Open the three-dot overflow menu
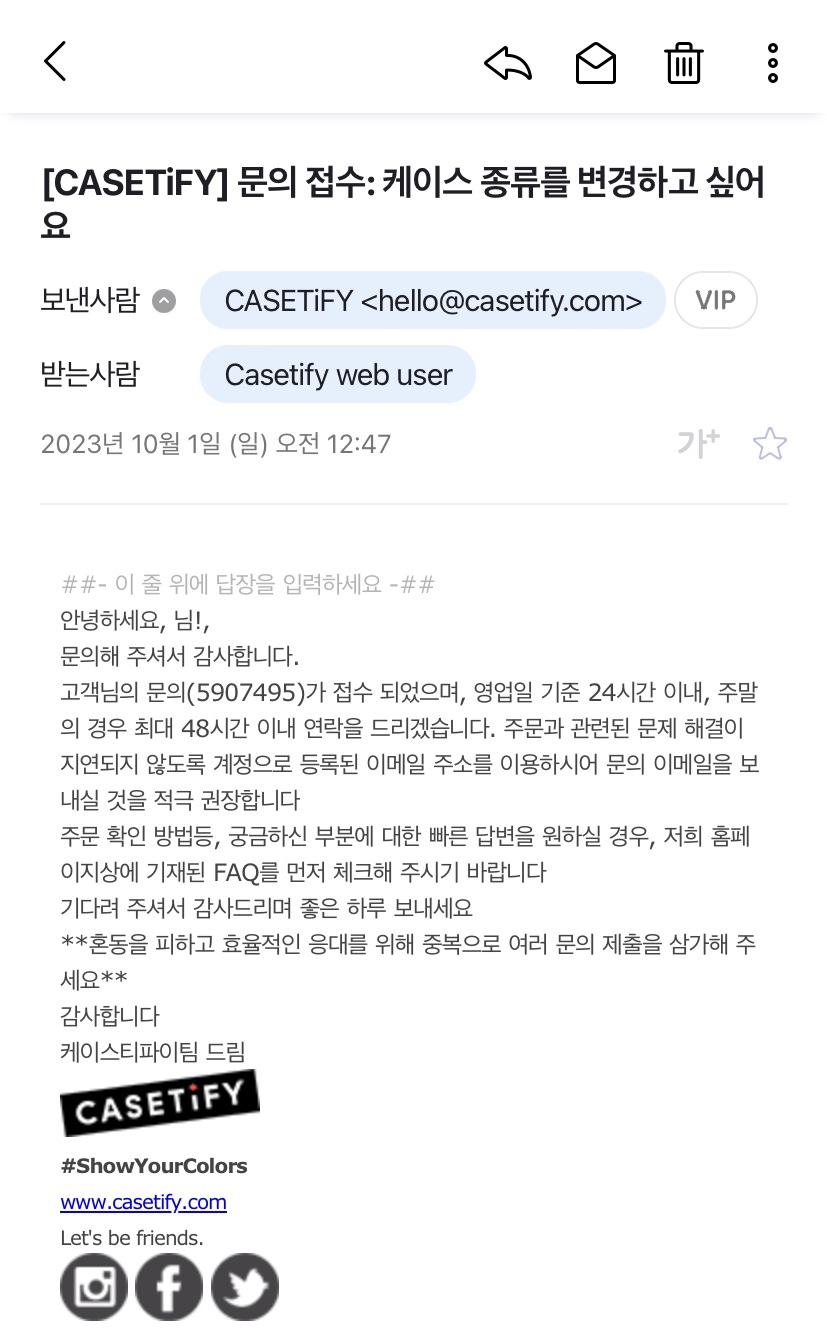Viewport: 827px width, 1338px height. pos(773,63)
